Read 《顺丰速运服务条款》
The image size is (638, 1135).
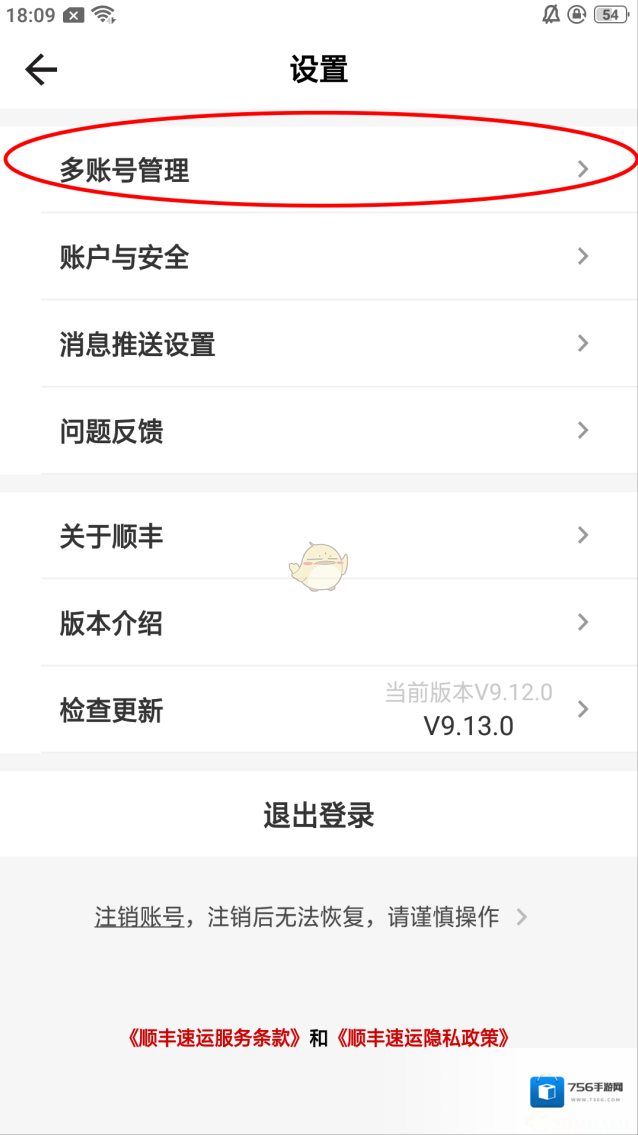[215, 1037]
